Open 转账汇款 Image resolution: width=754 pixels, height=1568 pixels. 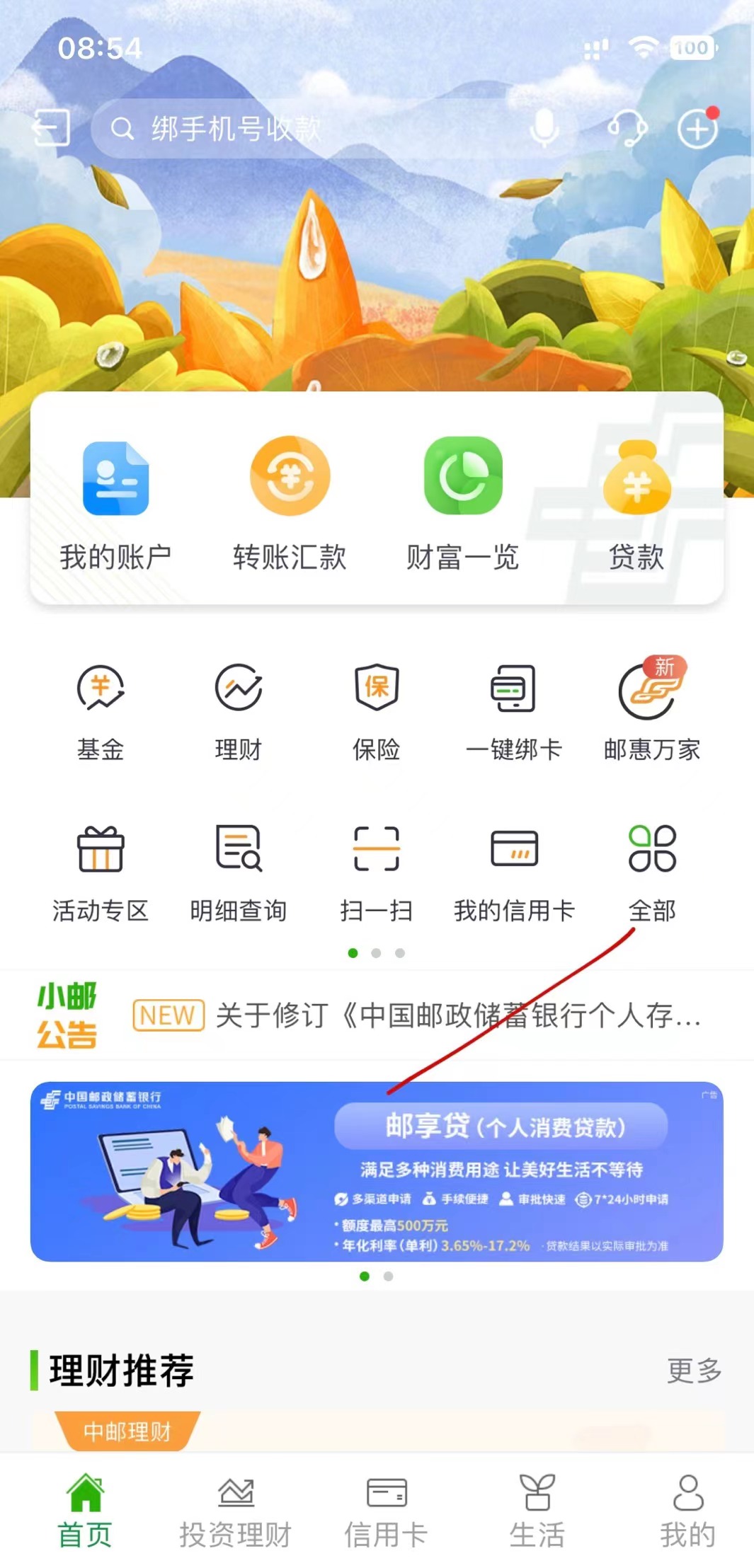point(290,504)
